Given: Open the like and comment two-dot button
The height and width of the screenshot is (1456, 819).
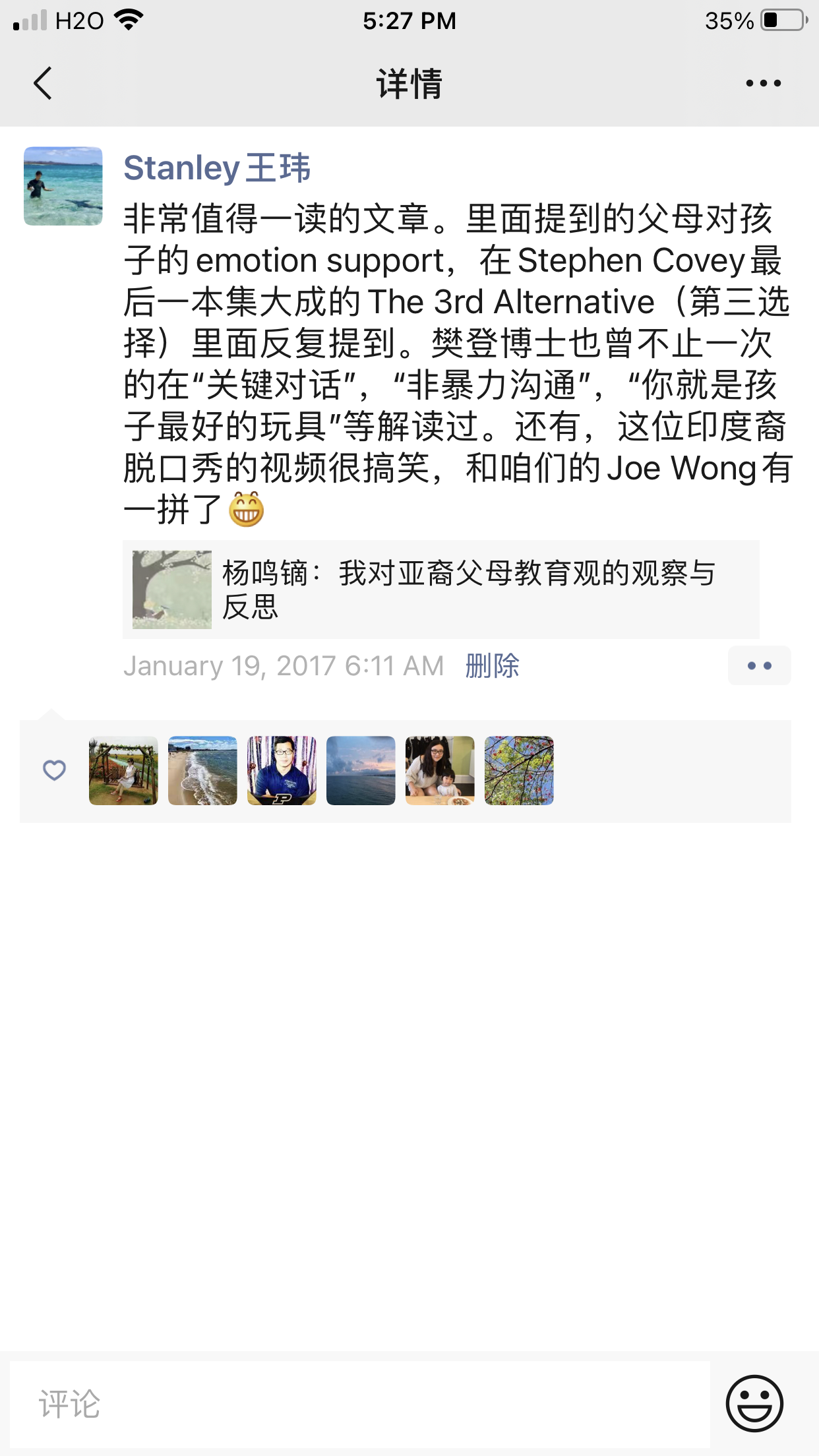Looking at the screenshot, I should tap(759, 666).
